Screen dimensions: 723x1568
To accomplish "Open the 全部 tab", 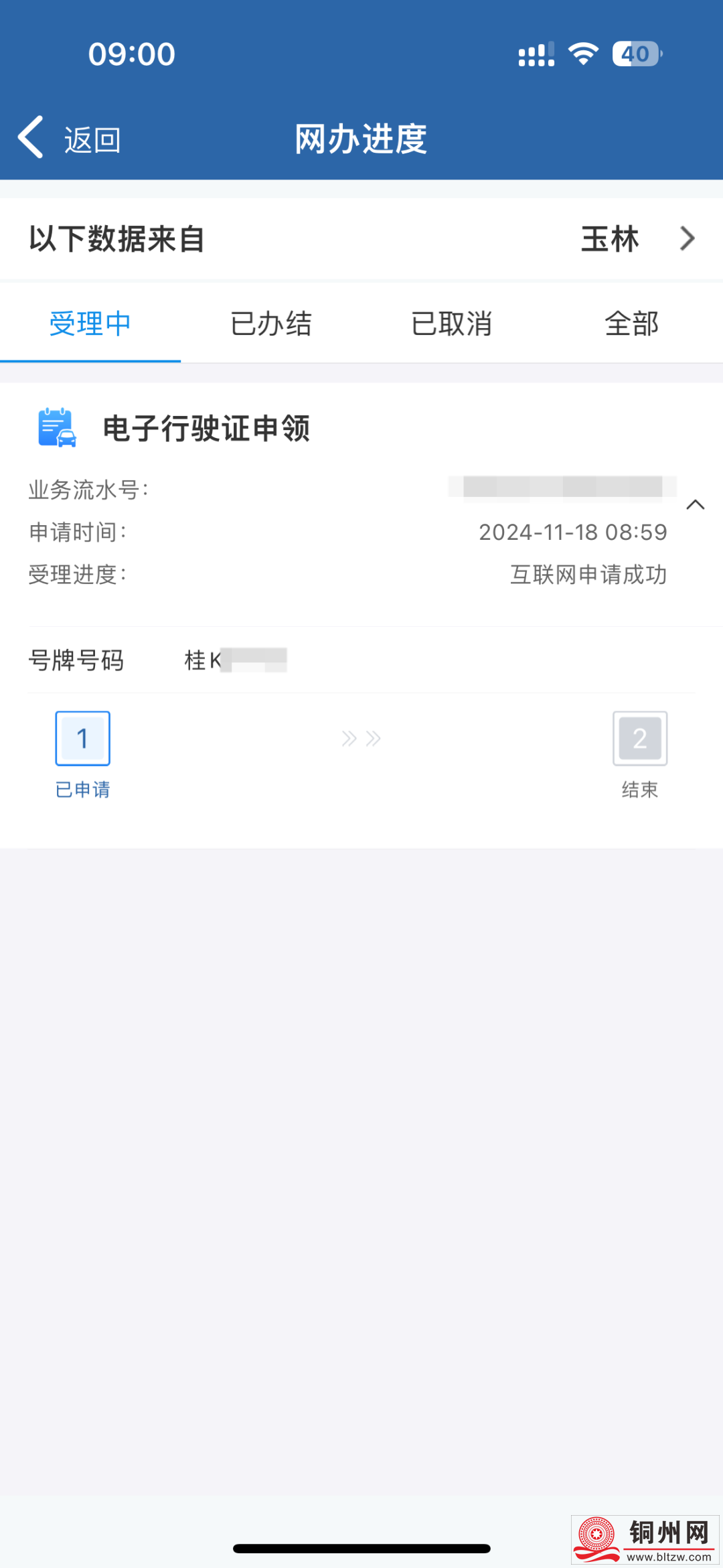I will tap(632, 324).
